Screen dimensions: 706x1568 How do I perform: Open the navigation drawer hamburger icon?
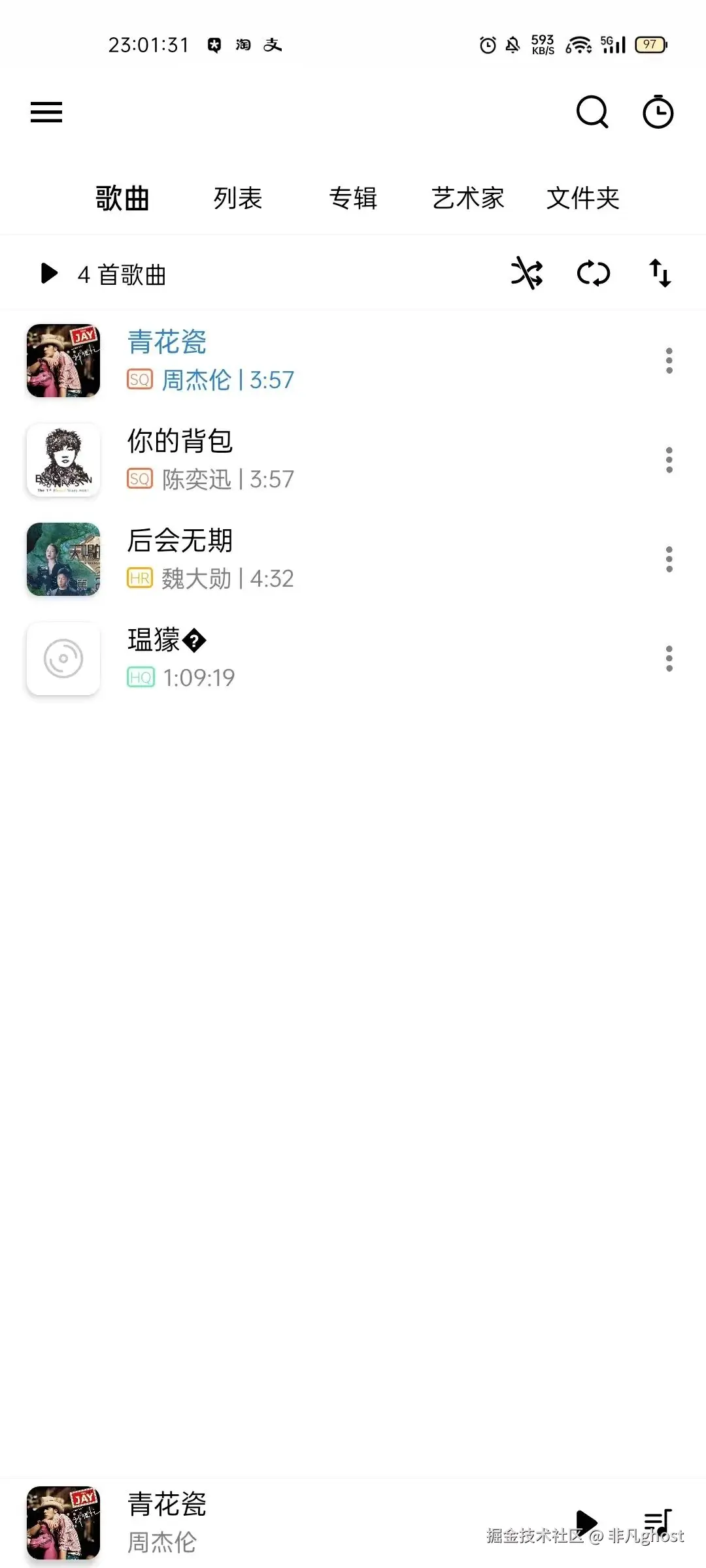46,112
